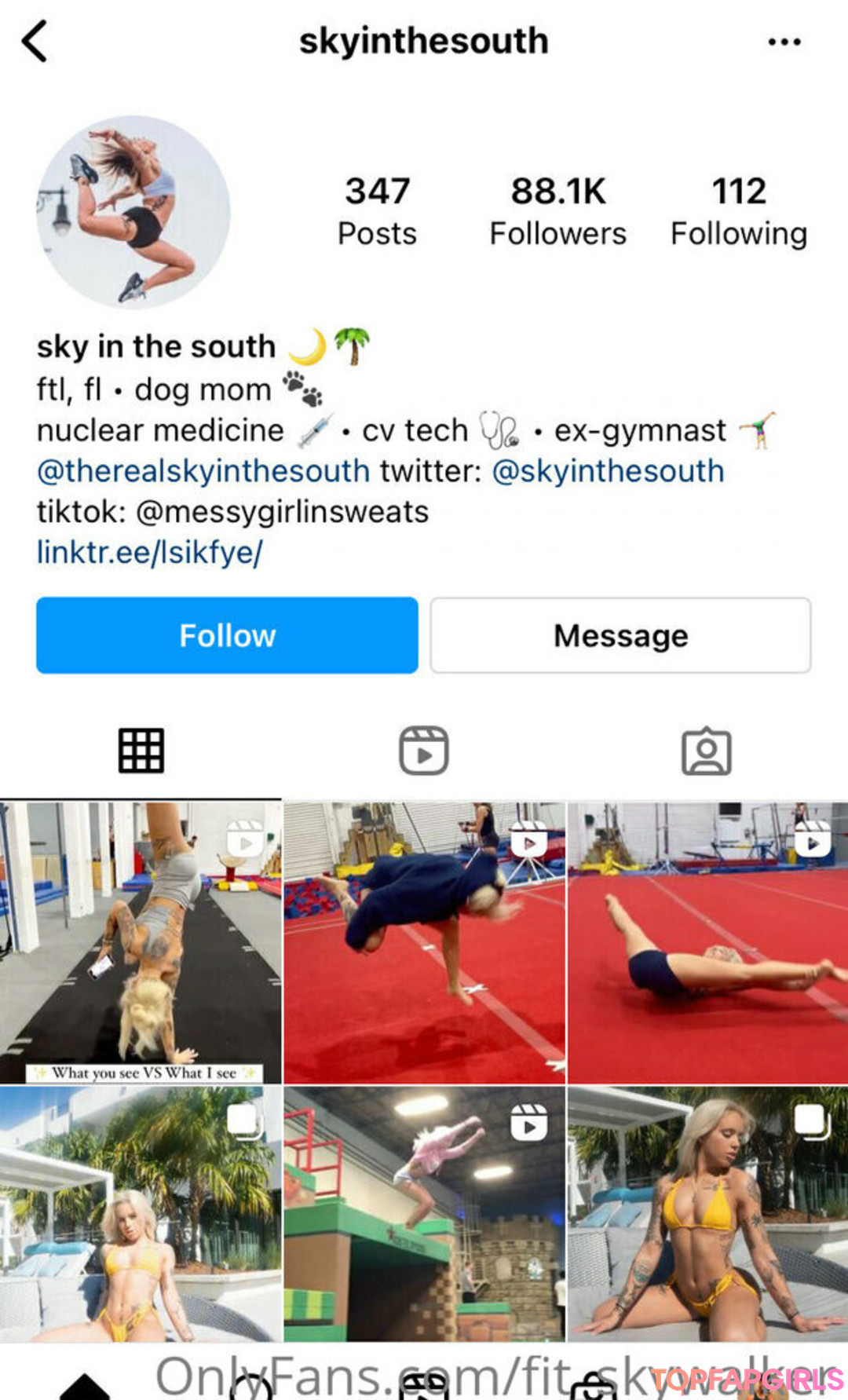
Task: Open the linktr.ee/lsikfye/ link
Action: (149, 552)
